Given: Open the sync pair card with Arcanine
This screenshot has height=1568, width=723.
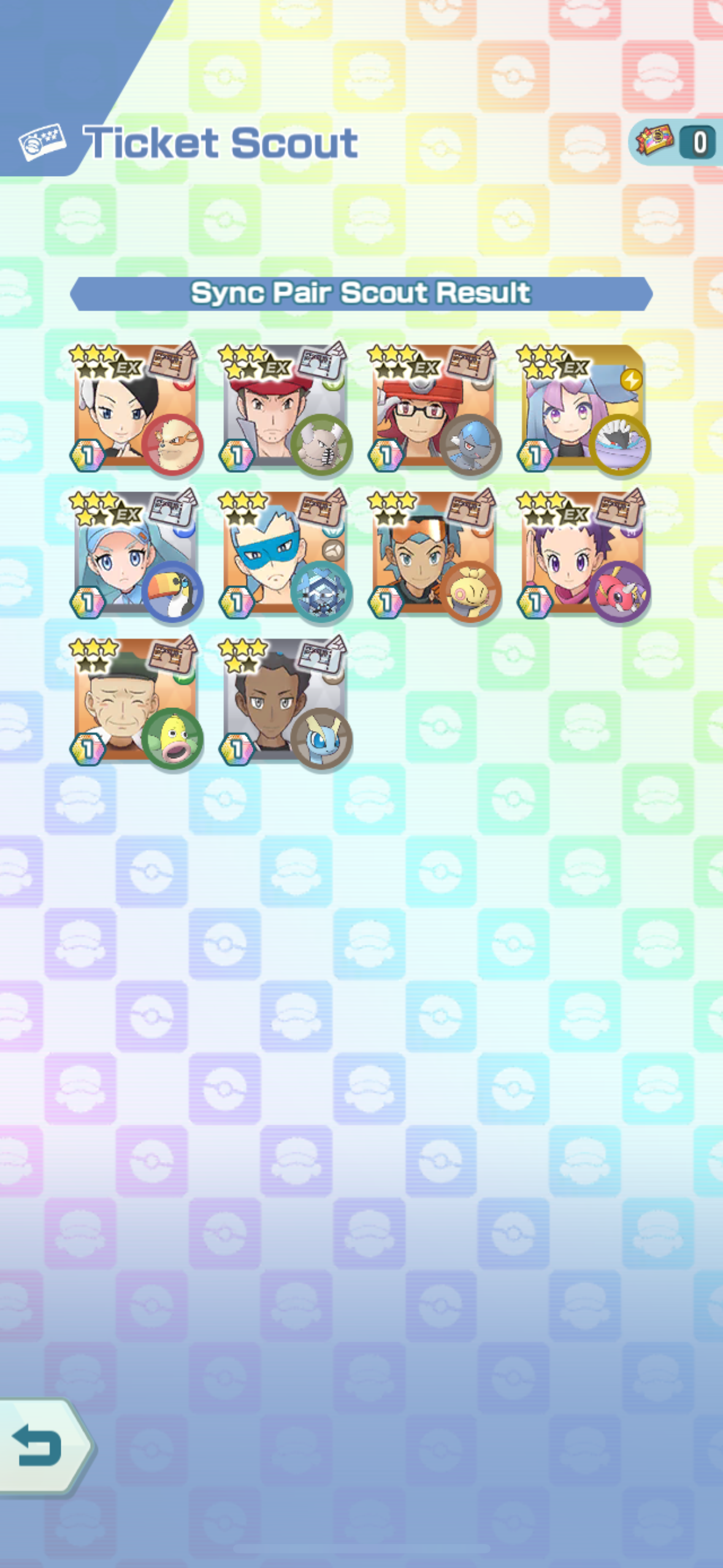Looking at the screenshot, I should 135,408.
